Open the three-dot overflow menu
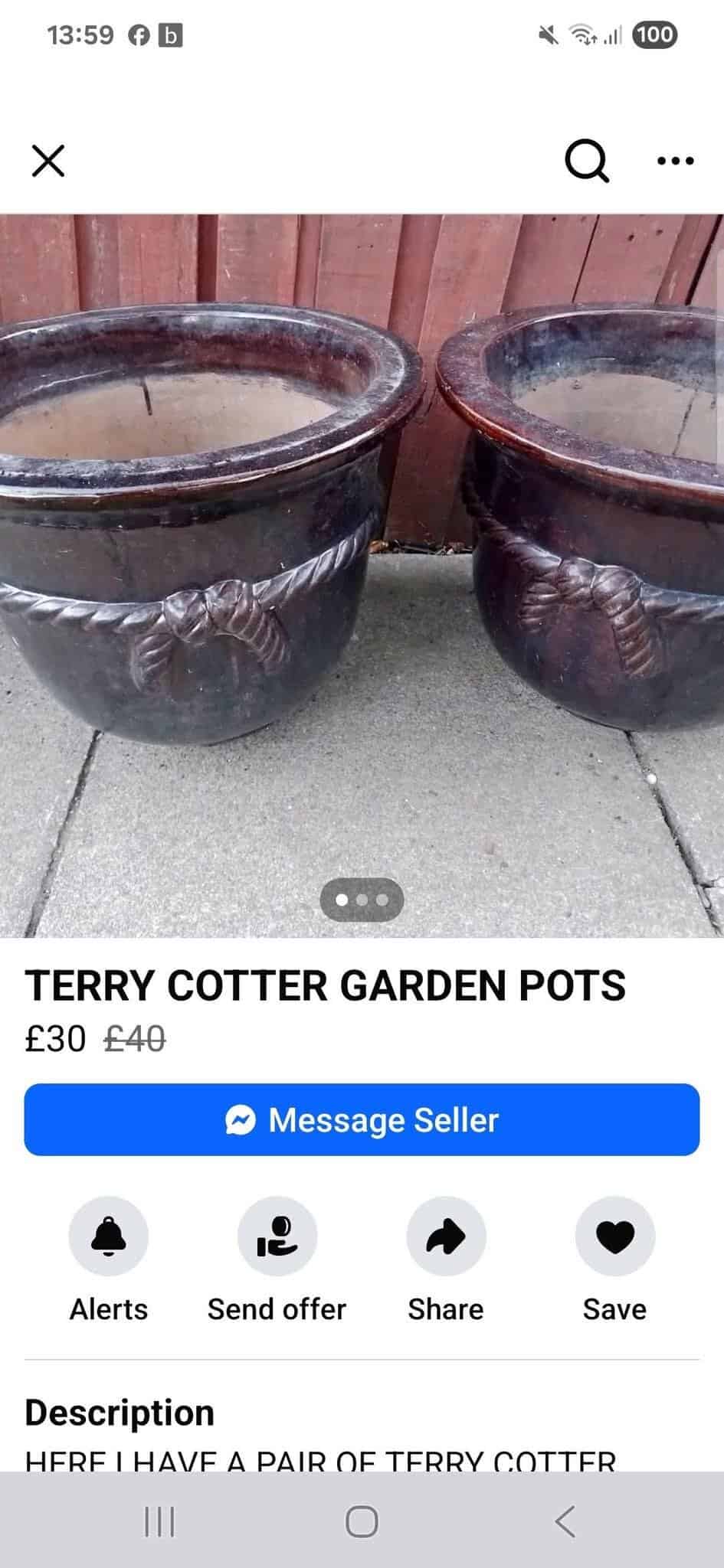Image resolution: width=724 pixels, height=1568 pixels. (676, 161)
